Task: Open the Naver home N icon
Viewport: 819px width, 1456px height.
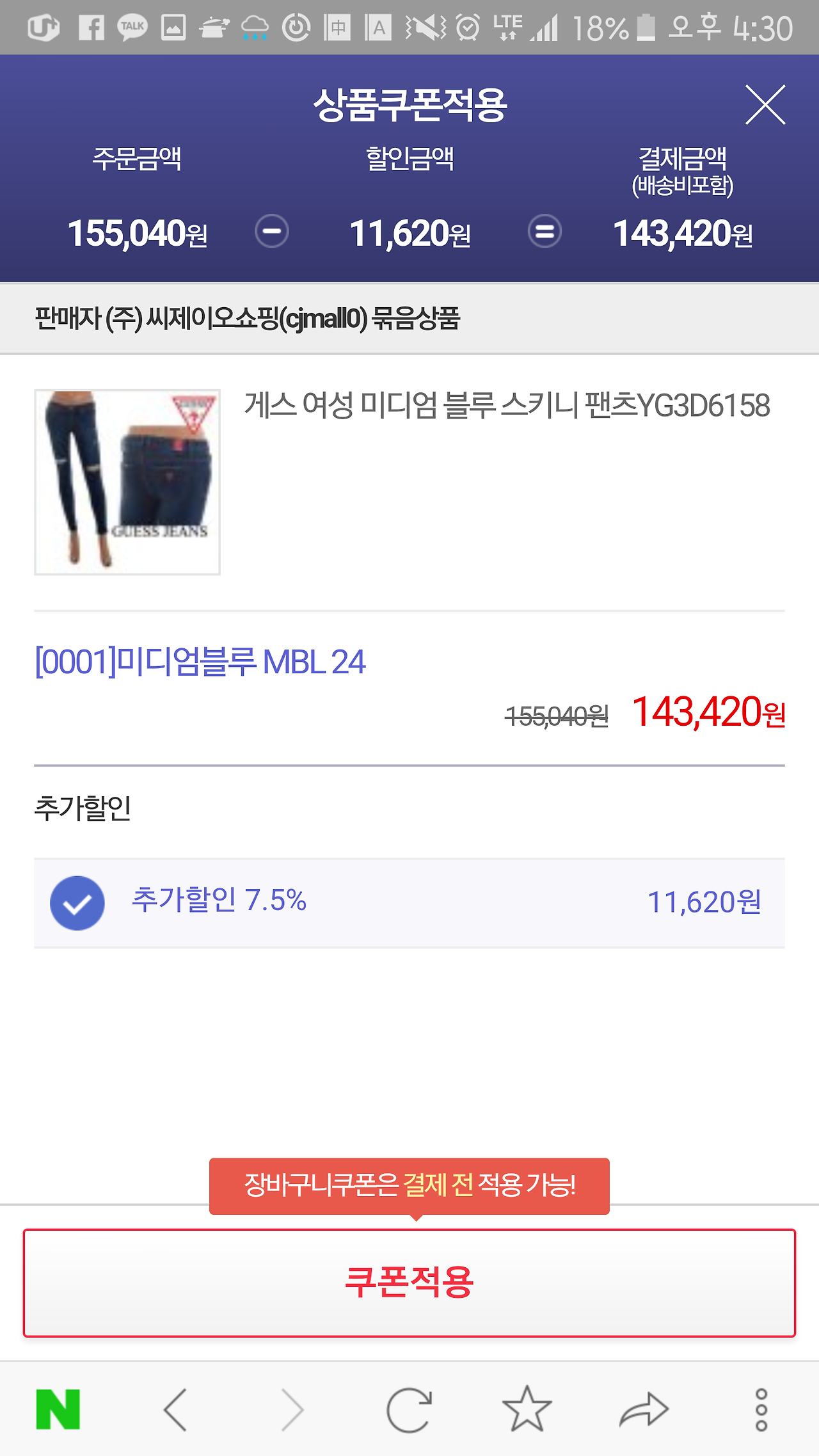Action: [x=58, y=1409]
